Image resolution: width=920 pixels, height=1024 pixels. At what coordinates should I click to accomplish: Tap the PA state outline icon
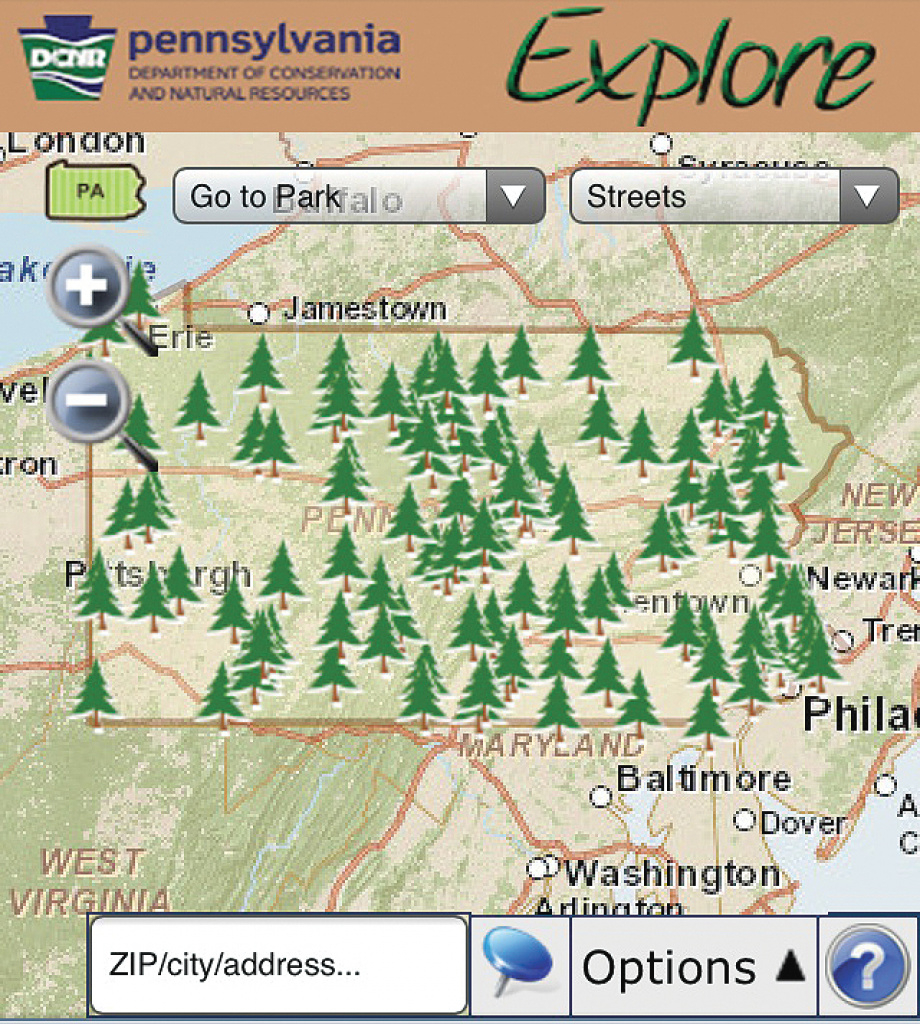coord(95,190)
